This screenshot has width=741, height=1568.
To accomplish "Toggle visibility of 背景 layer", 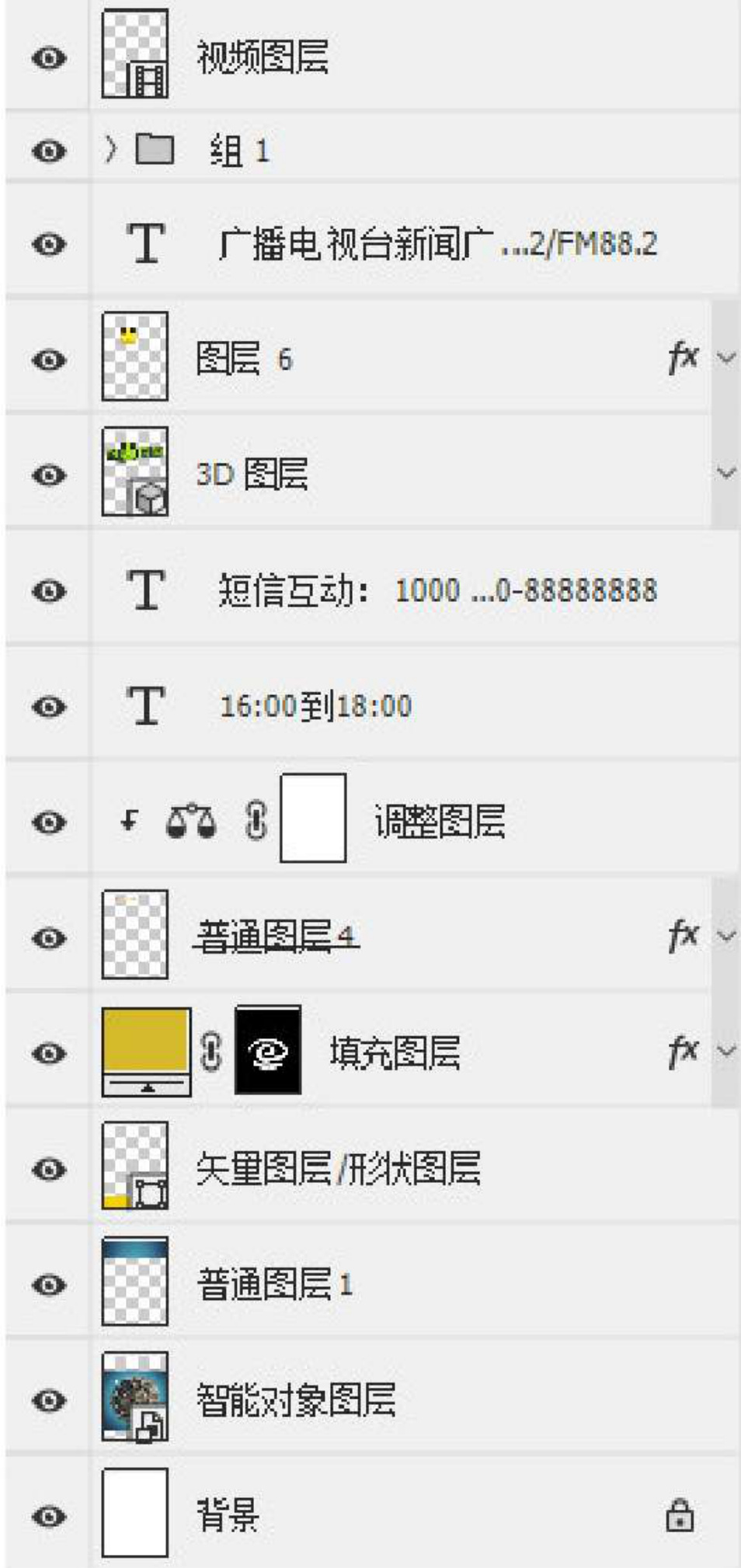I will pos(49,1516).
